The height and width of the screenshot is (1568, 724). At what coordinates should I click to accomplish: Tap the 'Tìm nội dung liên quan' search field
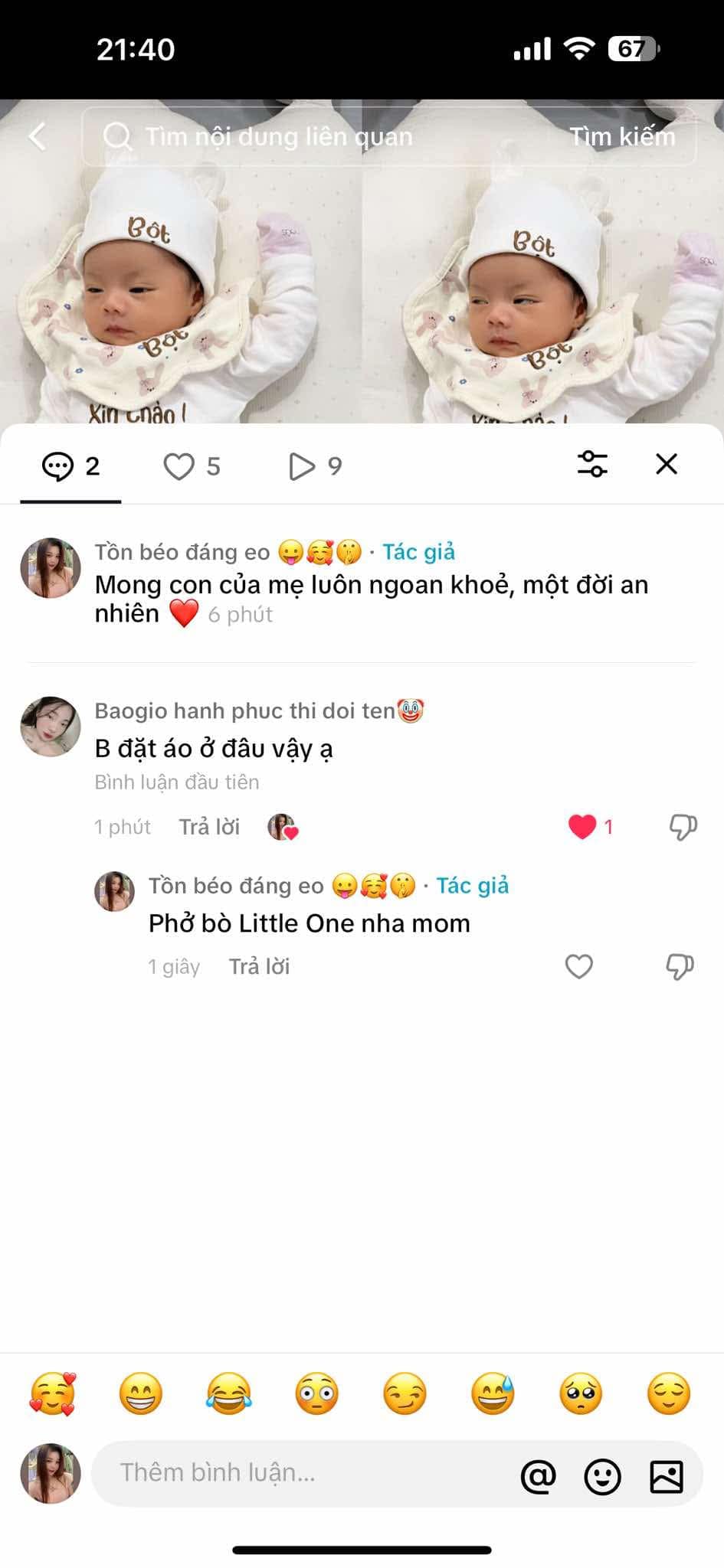(x=322, y=137)
